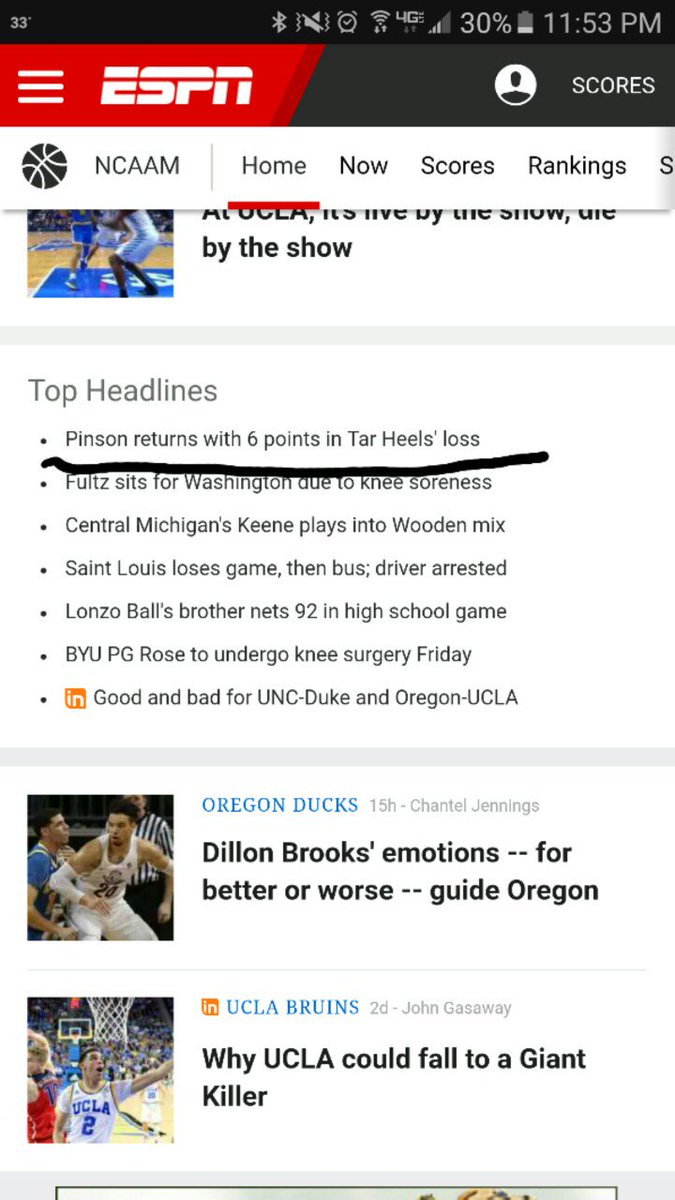Open the hamburger navigation menu
The image size is (675, 1200).
41,86
